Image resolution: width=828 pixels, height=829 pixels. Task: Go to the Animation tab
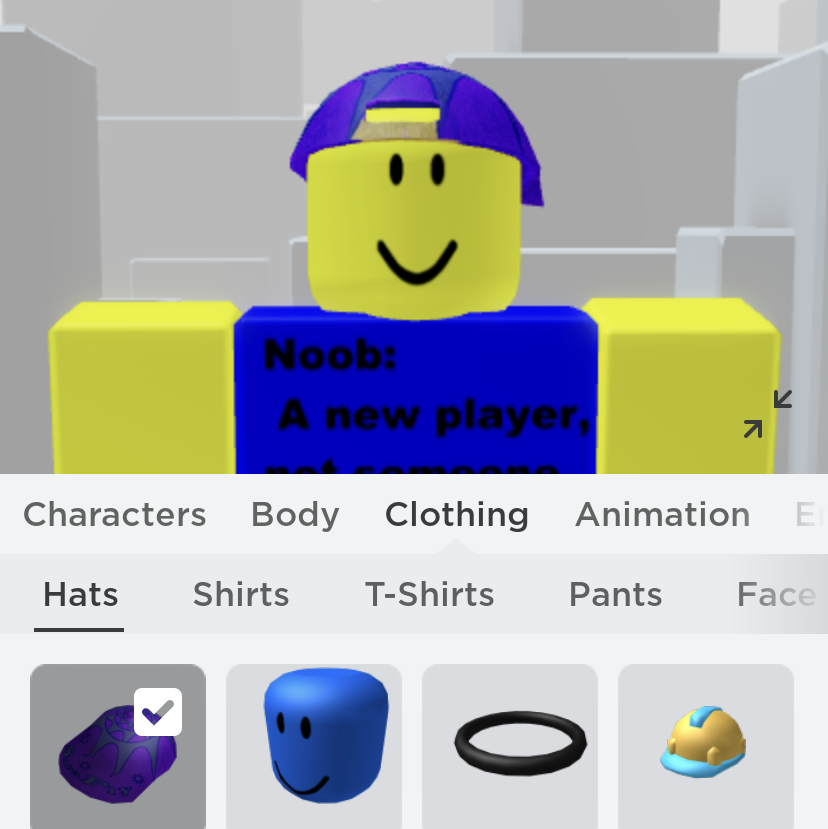coord(662,515)
